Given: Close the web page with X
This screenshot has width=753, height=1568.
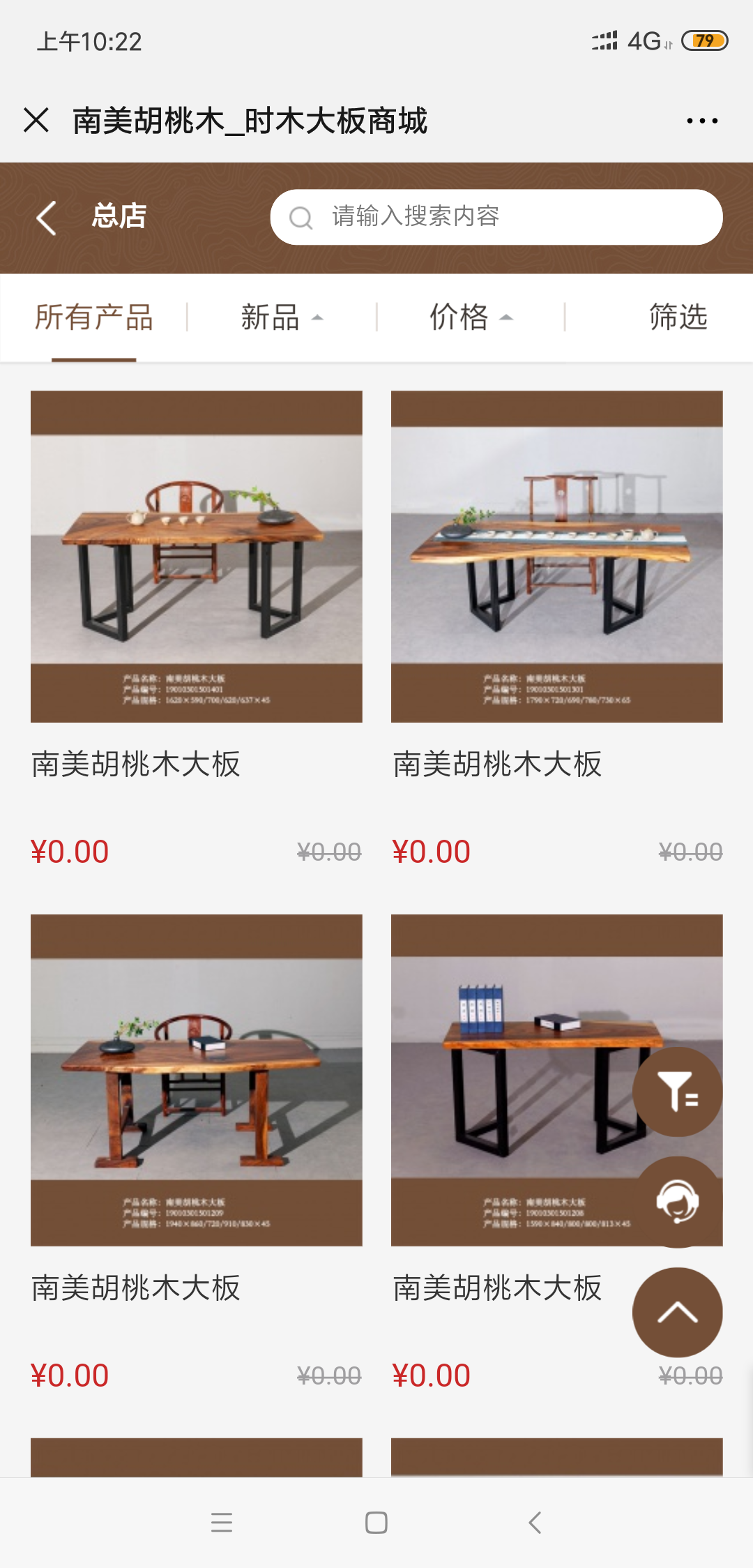Looking at the screenshot, I should (36, 120).
